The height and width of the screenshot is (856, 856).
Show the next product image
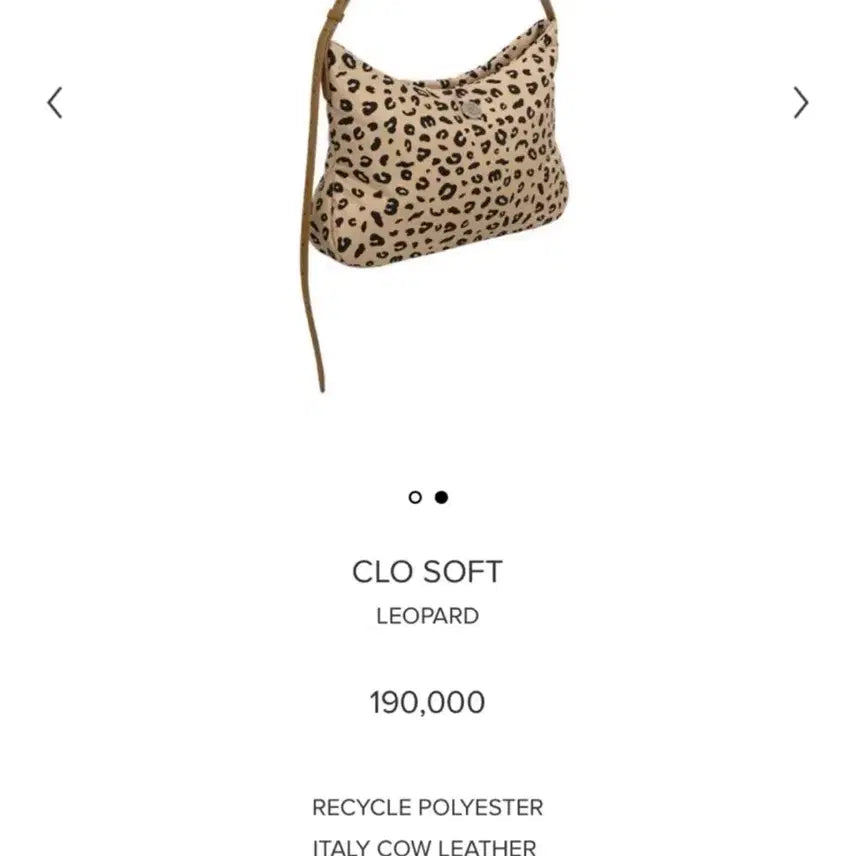pyautogui.click(x=800, y=103)
